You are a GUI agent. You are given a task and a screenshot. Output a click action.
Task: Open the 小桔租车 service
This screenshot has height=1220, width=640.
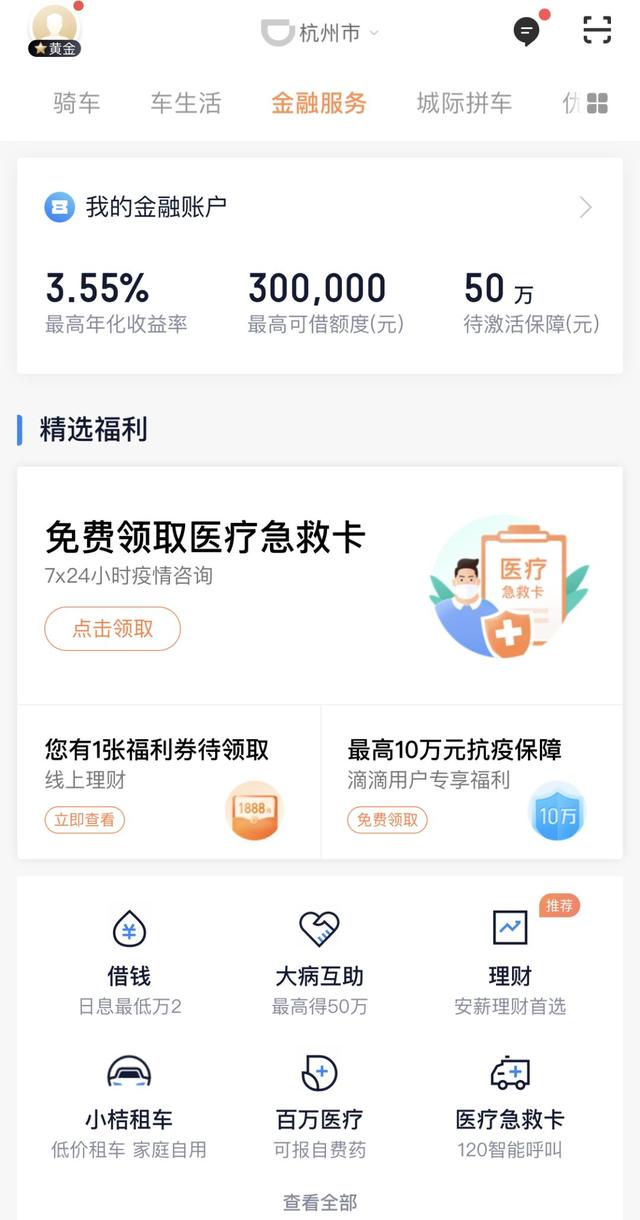pos(129,1104)
